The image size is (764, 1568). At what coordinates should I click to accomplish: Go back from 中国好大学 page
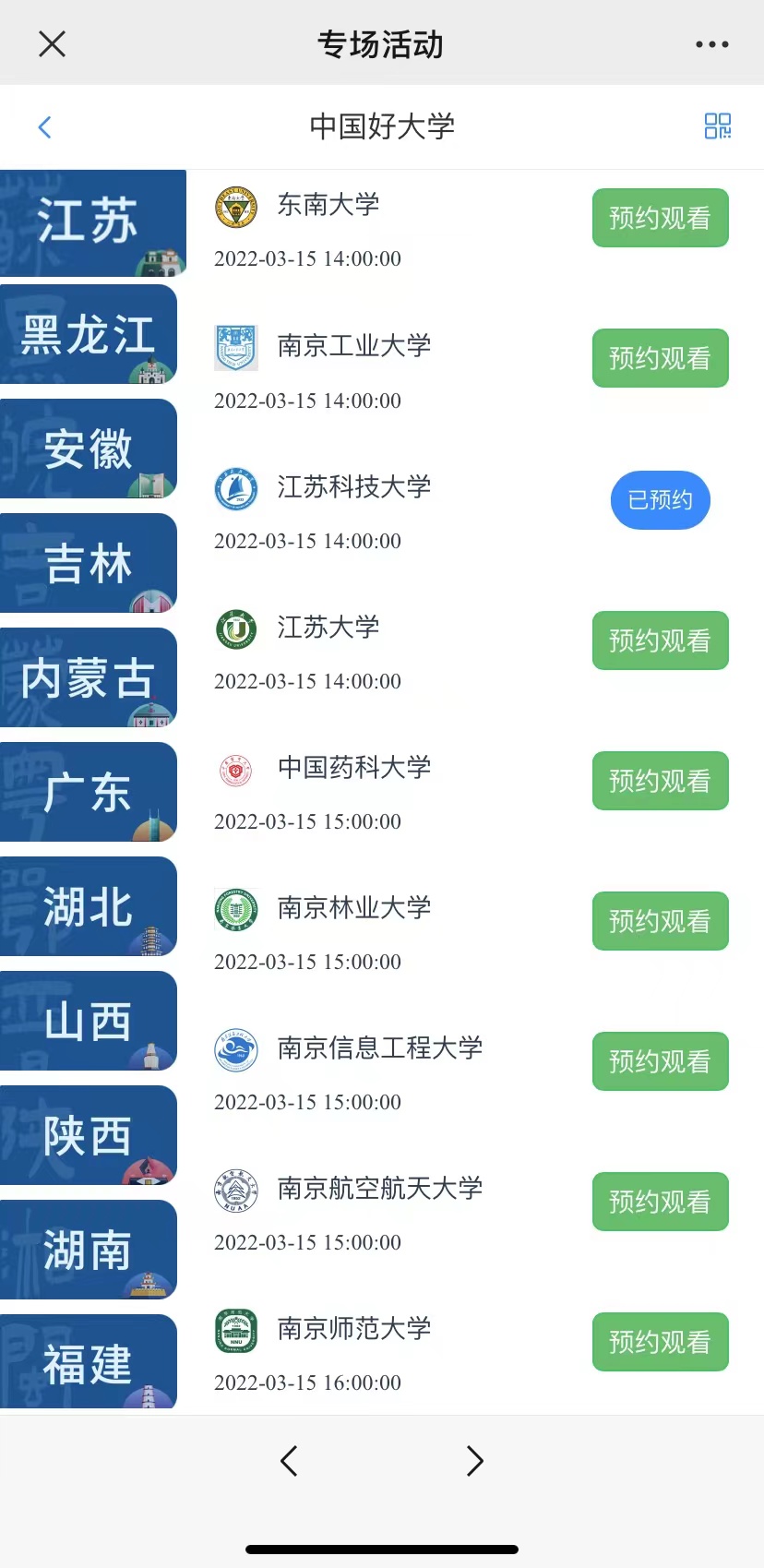click(x=44, y=127)
